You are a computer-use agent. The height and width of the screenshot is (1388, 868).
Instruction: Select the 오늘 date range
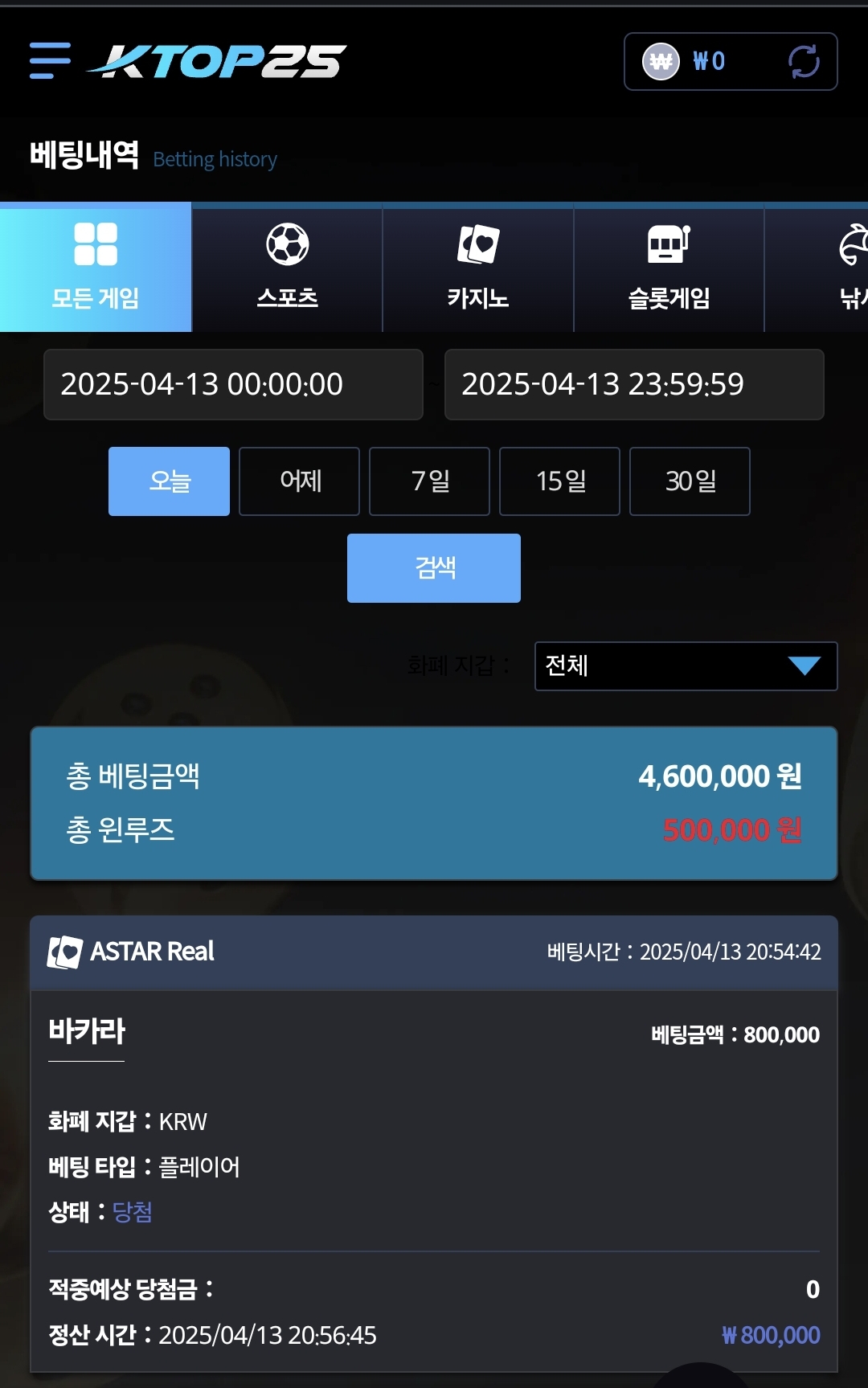(x=169, y=481)
